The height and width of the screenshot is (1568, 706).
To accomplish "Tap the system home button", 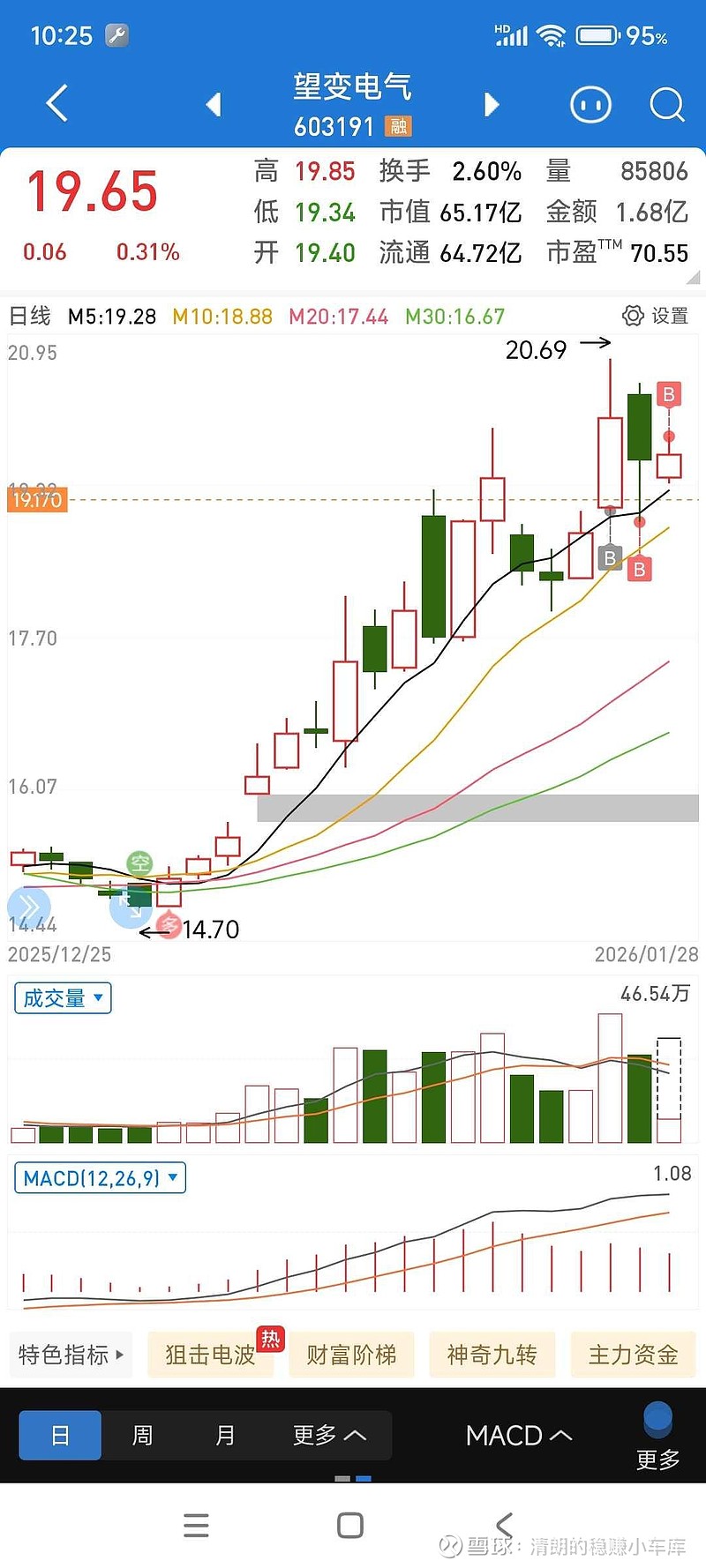I will point(350,1525).
